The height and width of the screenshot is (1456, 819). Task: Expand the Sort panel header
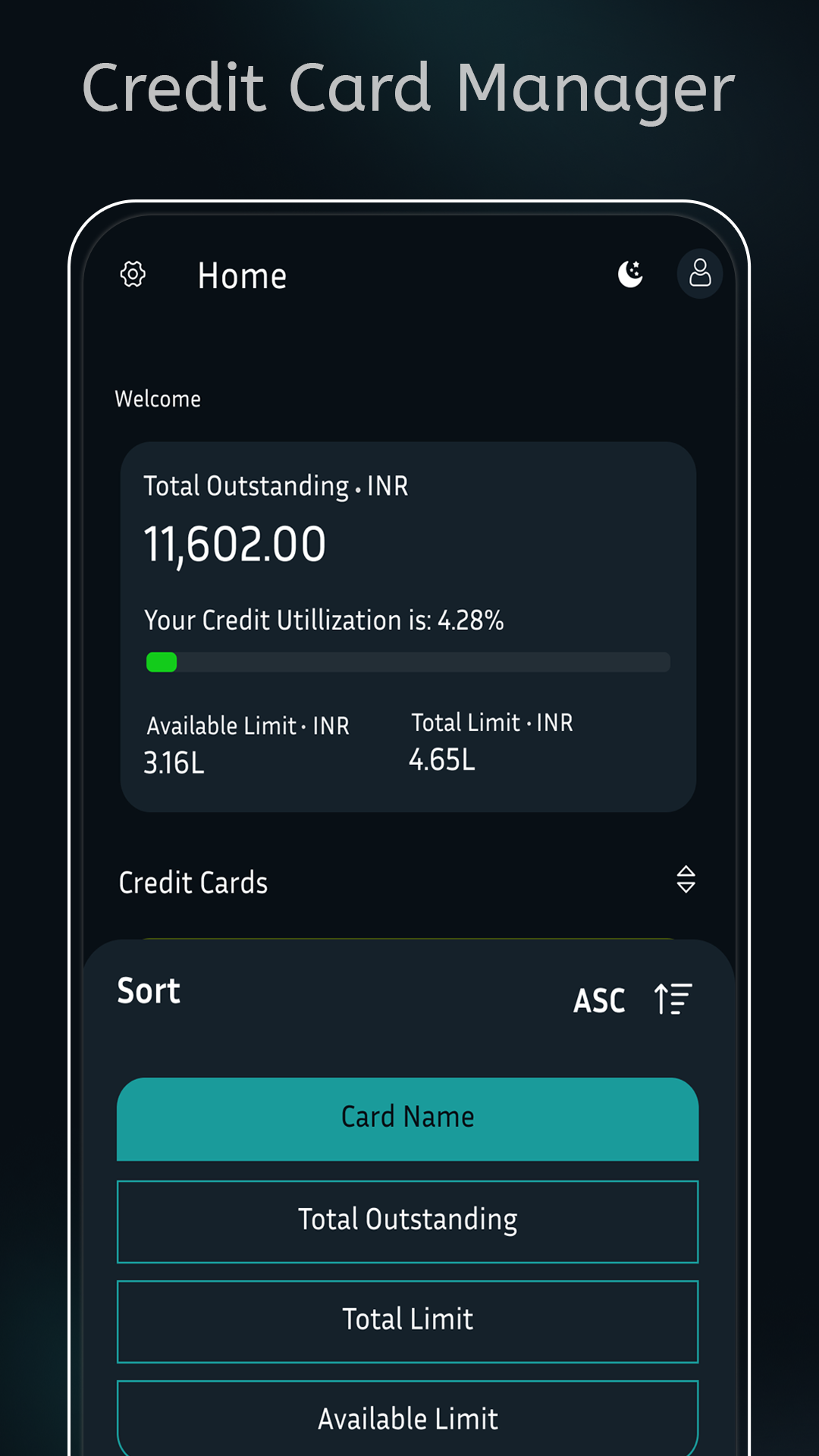pyautogui.click(x=148, y=990)
